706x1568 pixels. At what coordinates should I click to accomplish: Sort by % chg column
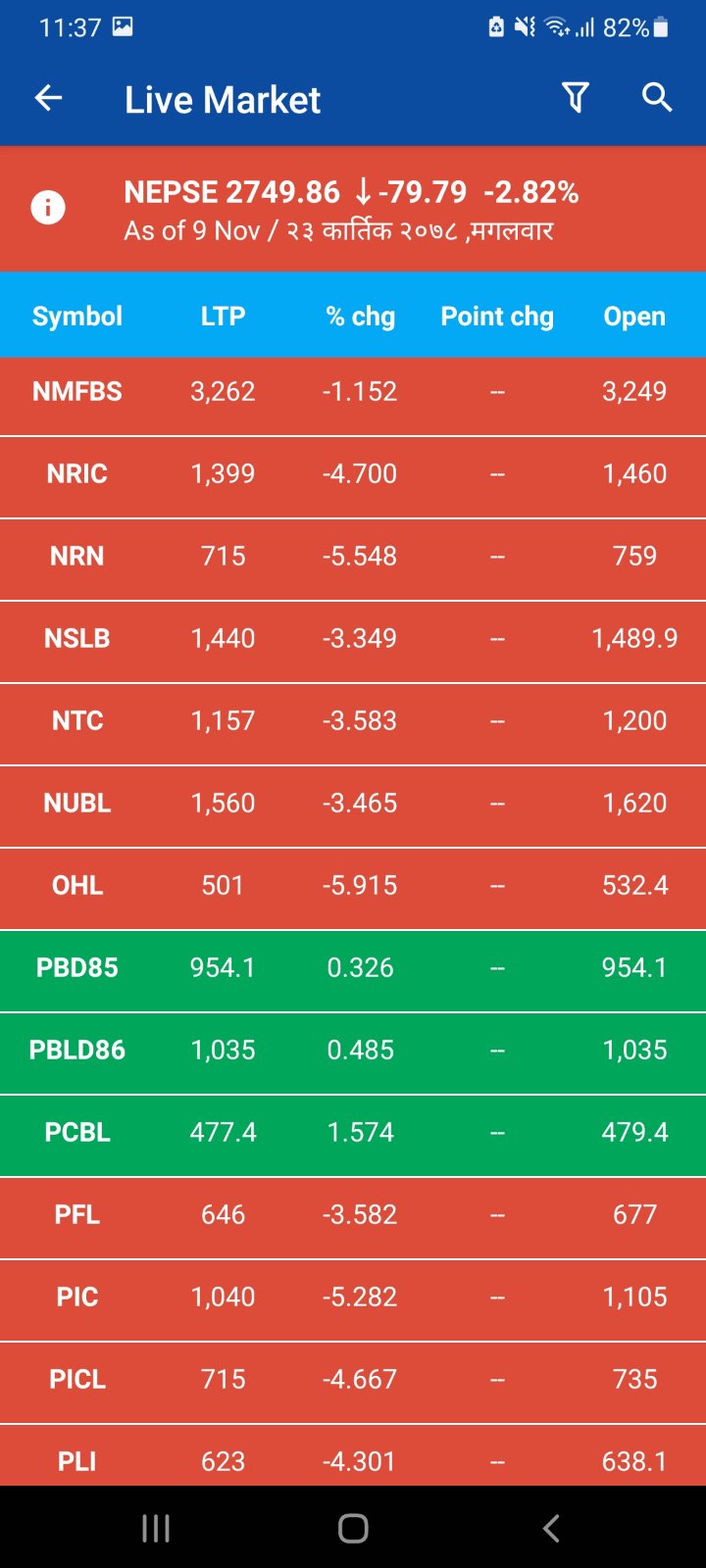coord(360,317)
